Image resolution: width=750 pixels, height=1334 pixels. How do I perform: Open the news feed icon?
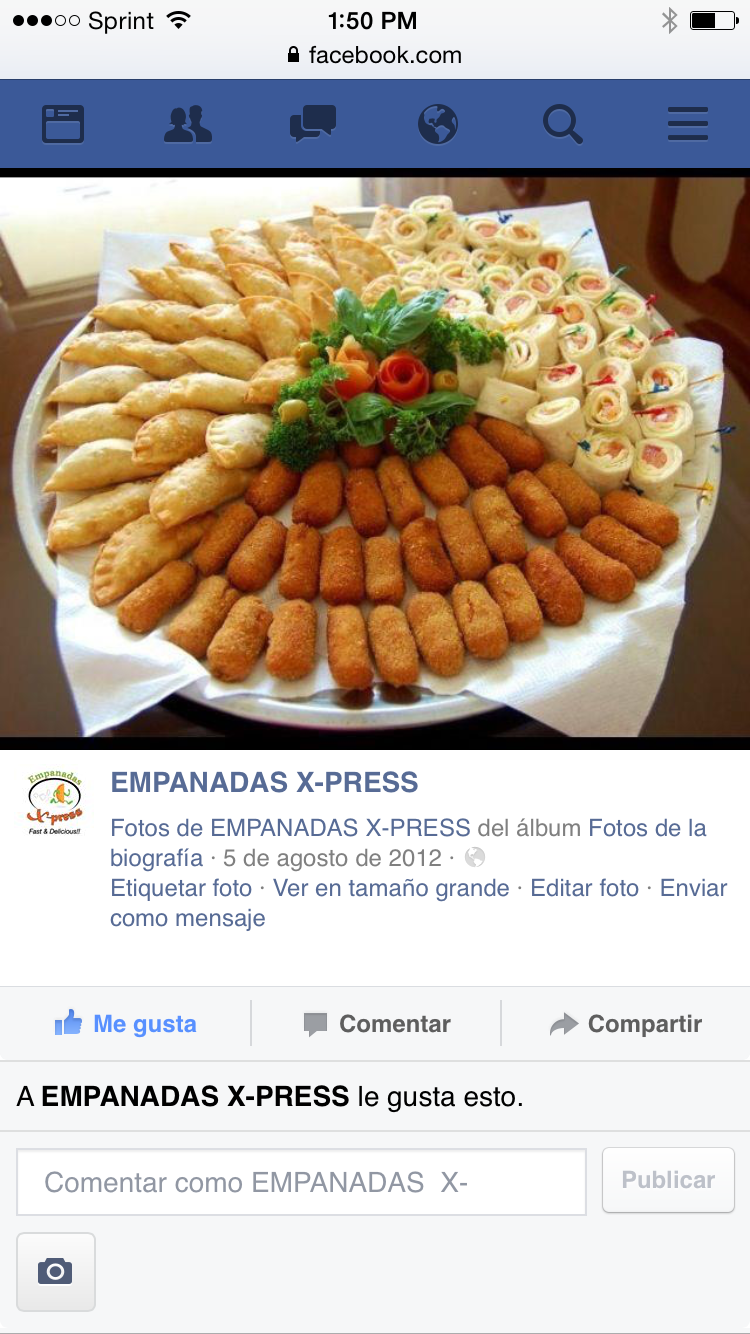click(x=63, y=125)
